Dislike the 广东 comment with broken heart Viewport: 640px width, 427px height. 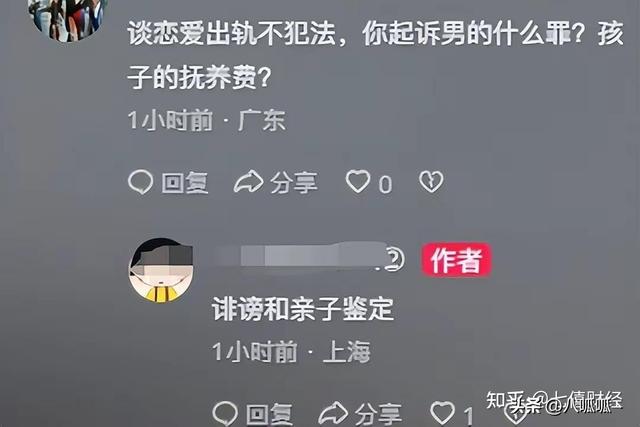point(431,182)
